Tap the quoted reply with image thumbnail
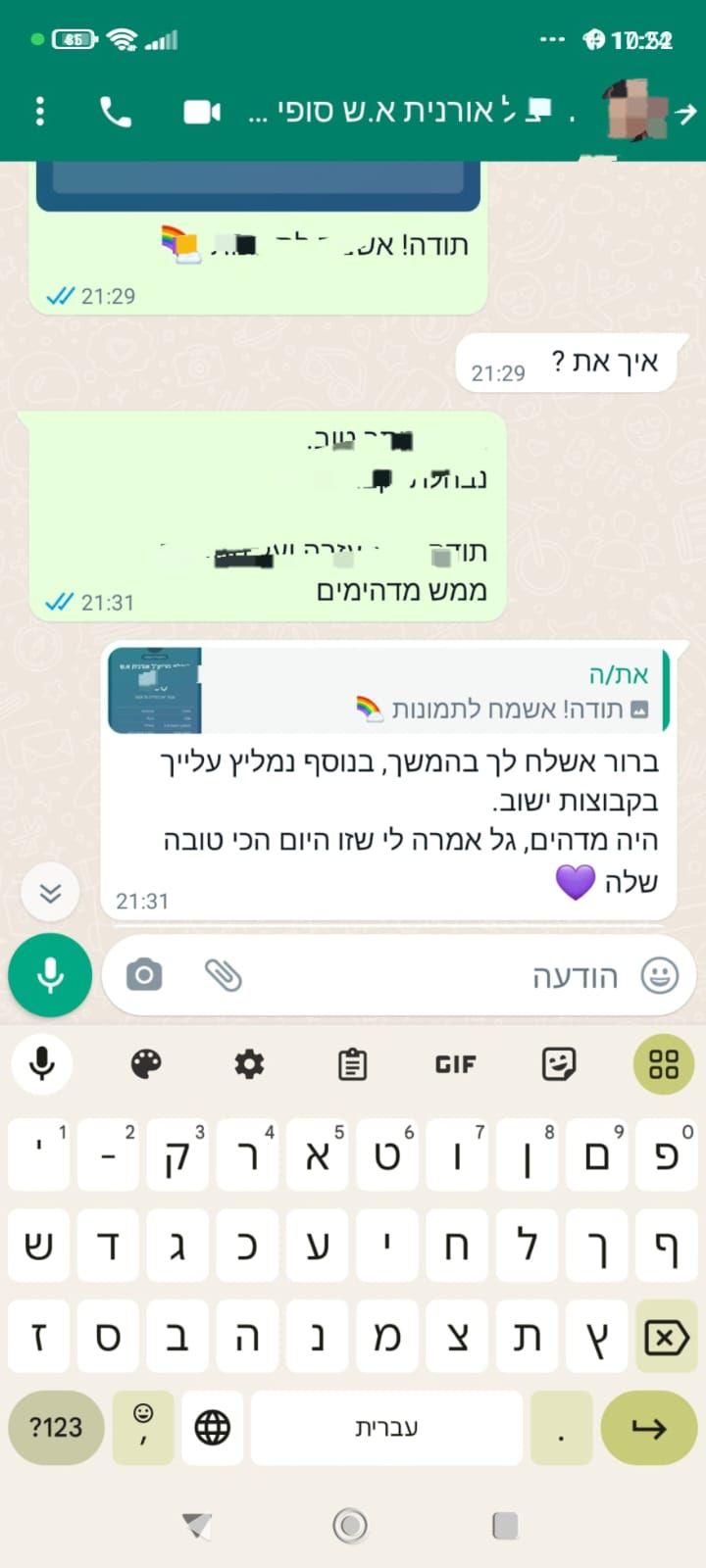706x1568 pixels. pos(387,690)
